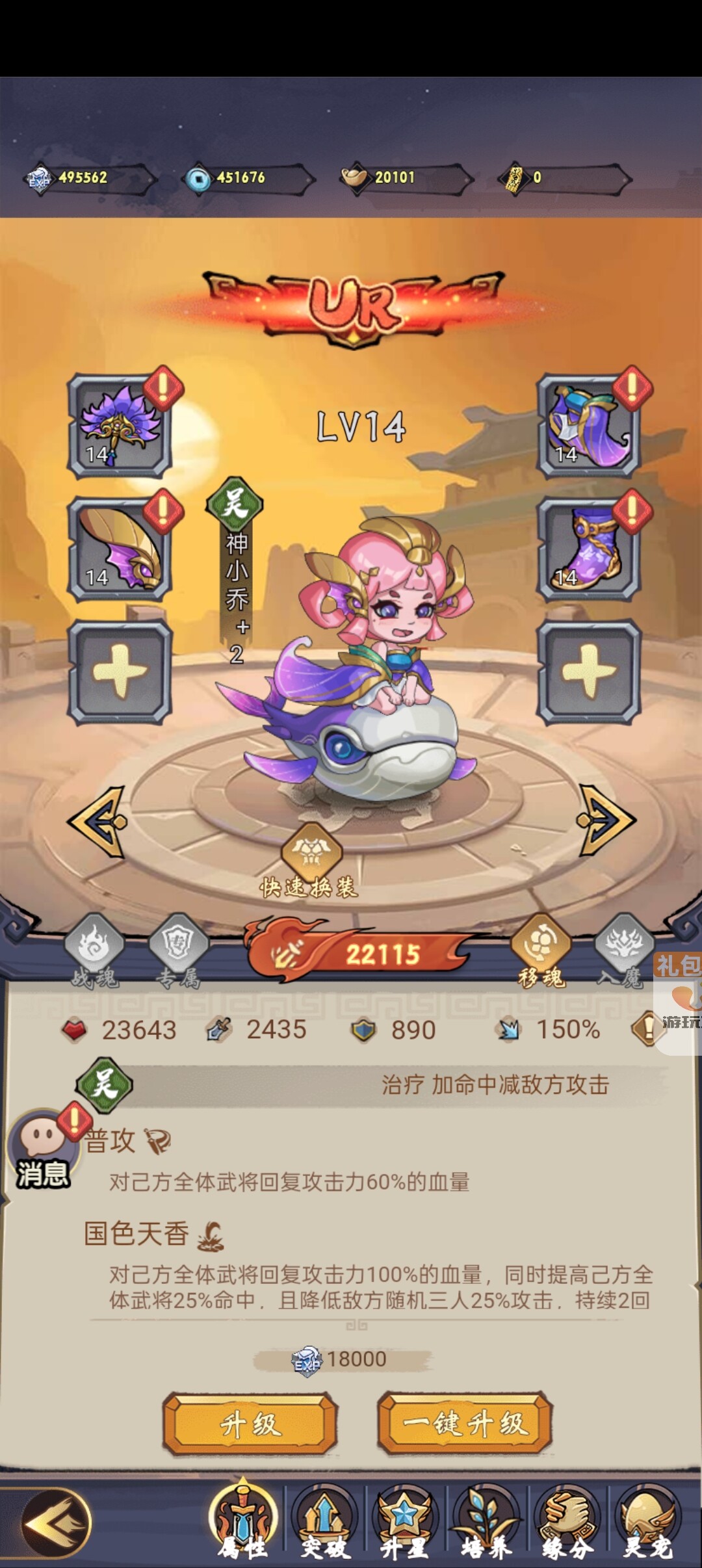Image resolution: width=702 pixels, height=1568 pixels.
Task: Tap the 升级 level up button
Action: [250, 1424]
